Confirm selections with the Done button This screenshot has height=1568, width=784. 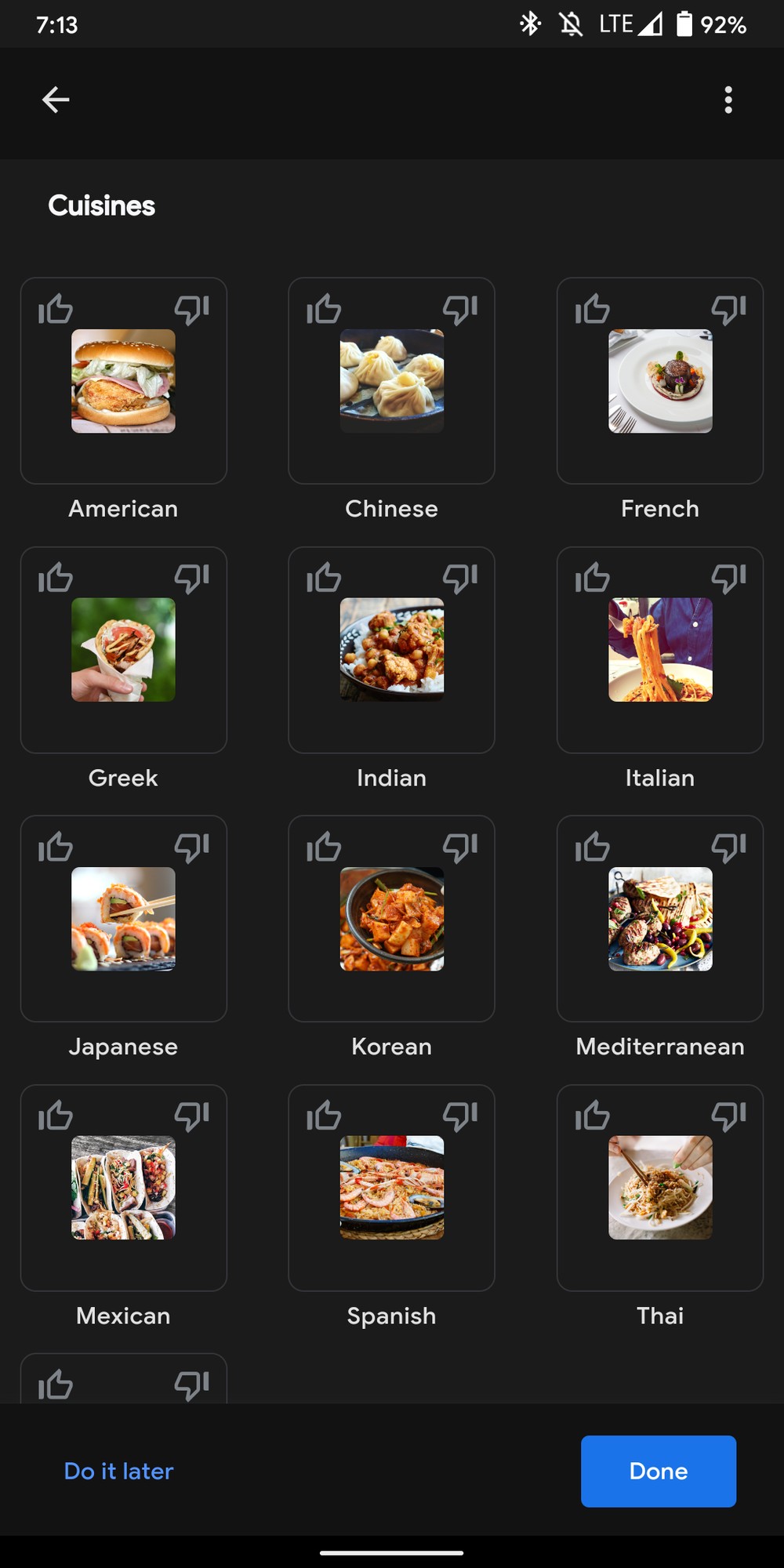(x=659, y=1471)
